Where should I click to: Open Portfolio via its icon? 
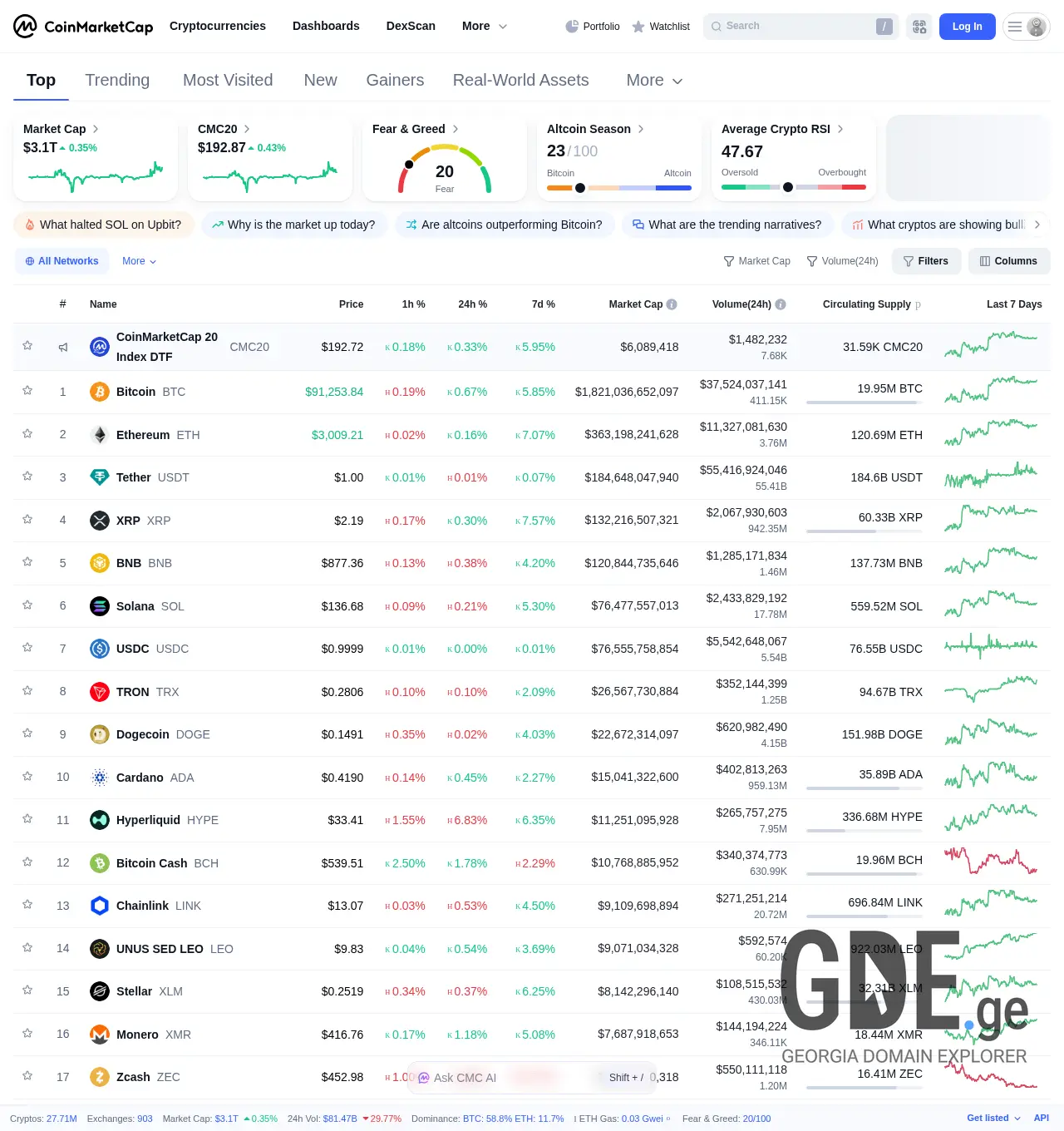572,26
